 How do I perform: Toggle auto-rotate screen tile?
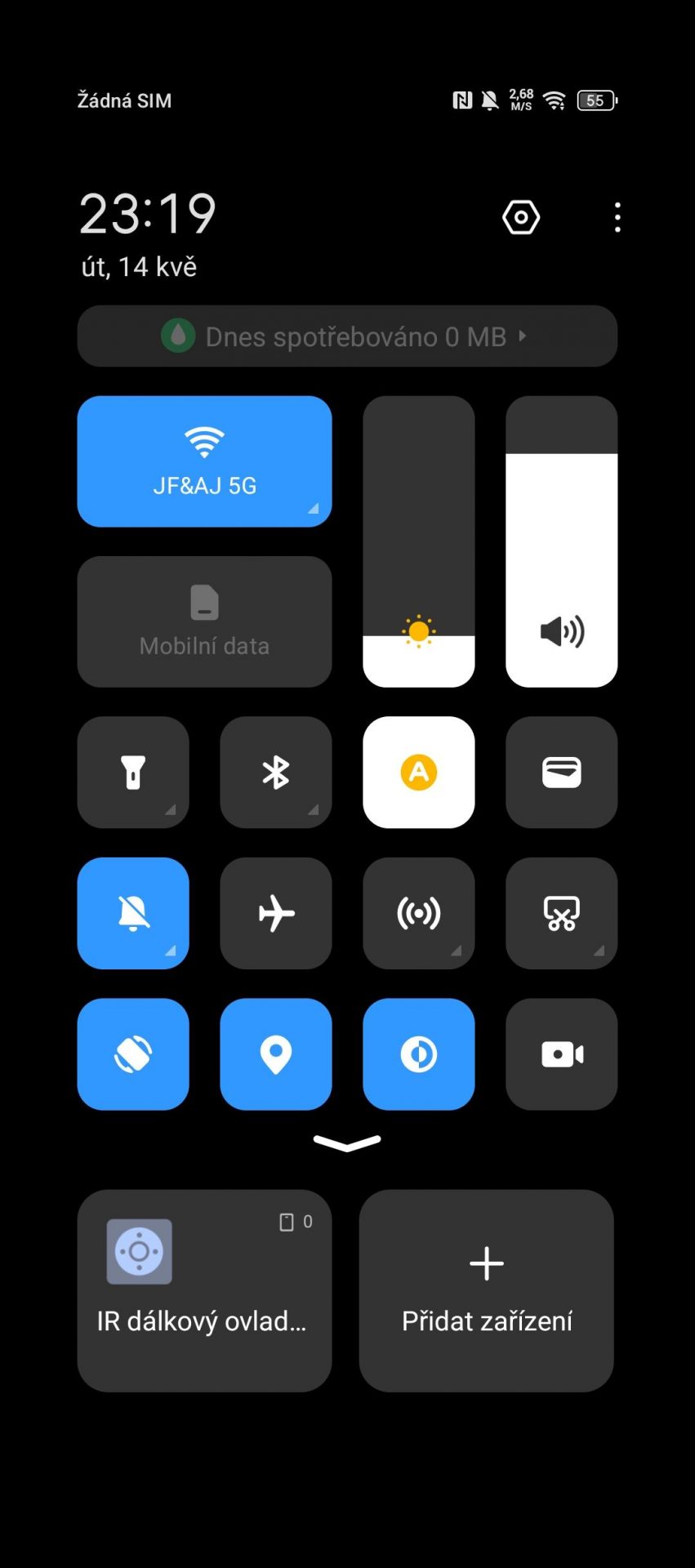coord(133,1054)
